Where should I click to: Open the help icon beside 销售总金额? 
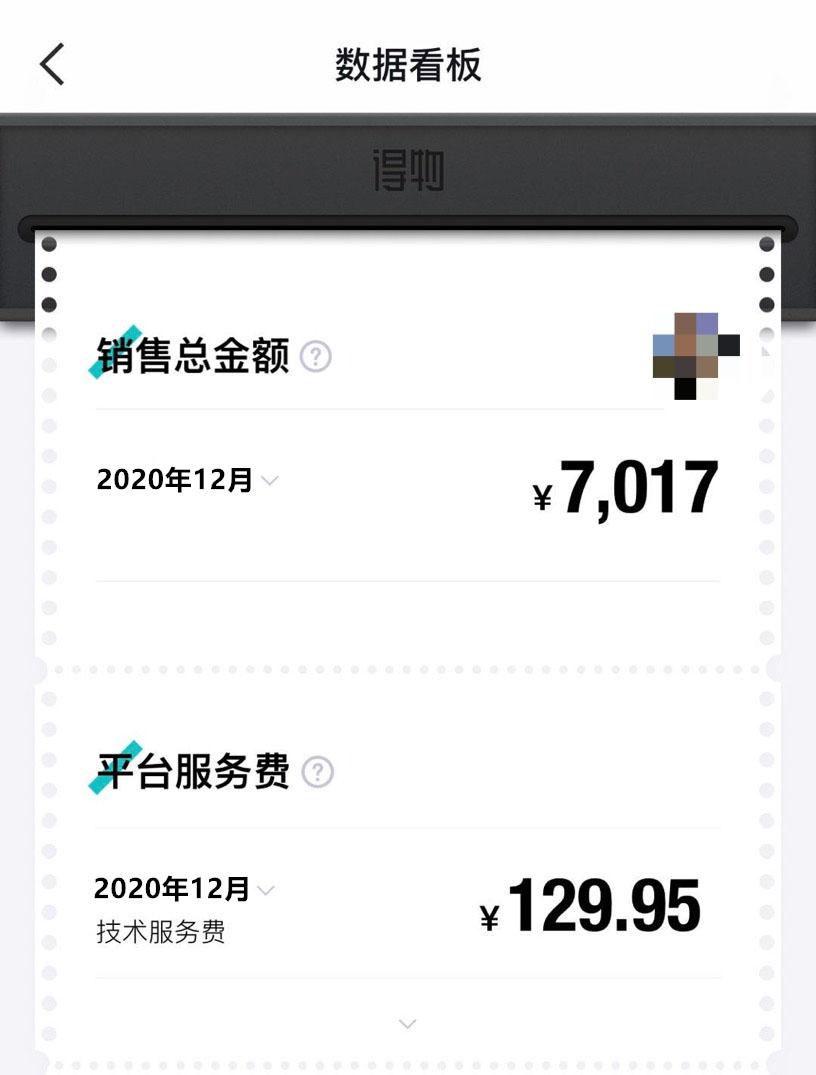click(x=316, y=356)
